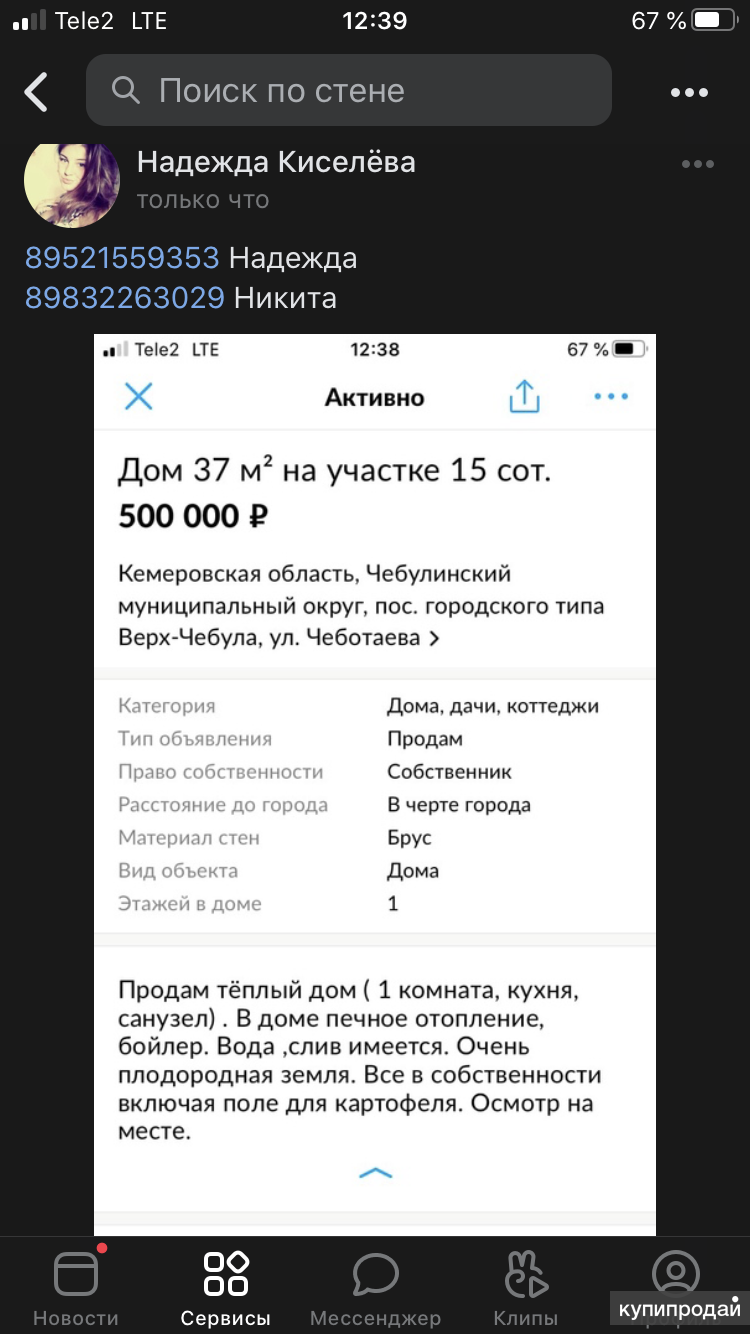
Task: Switch to the Сервисы tab
Action: pos(226,1288)
